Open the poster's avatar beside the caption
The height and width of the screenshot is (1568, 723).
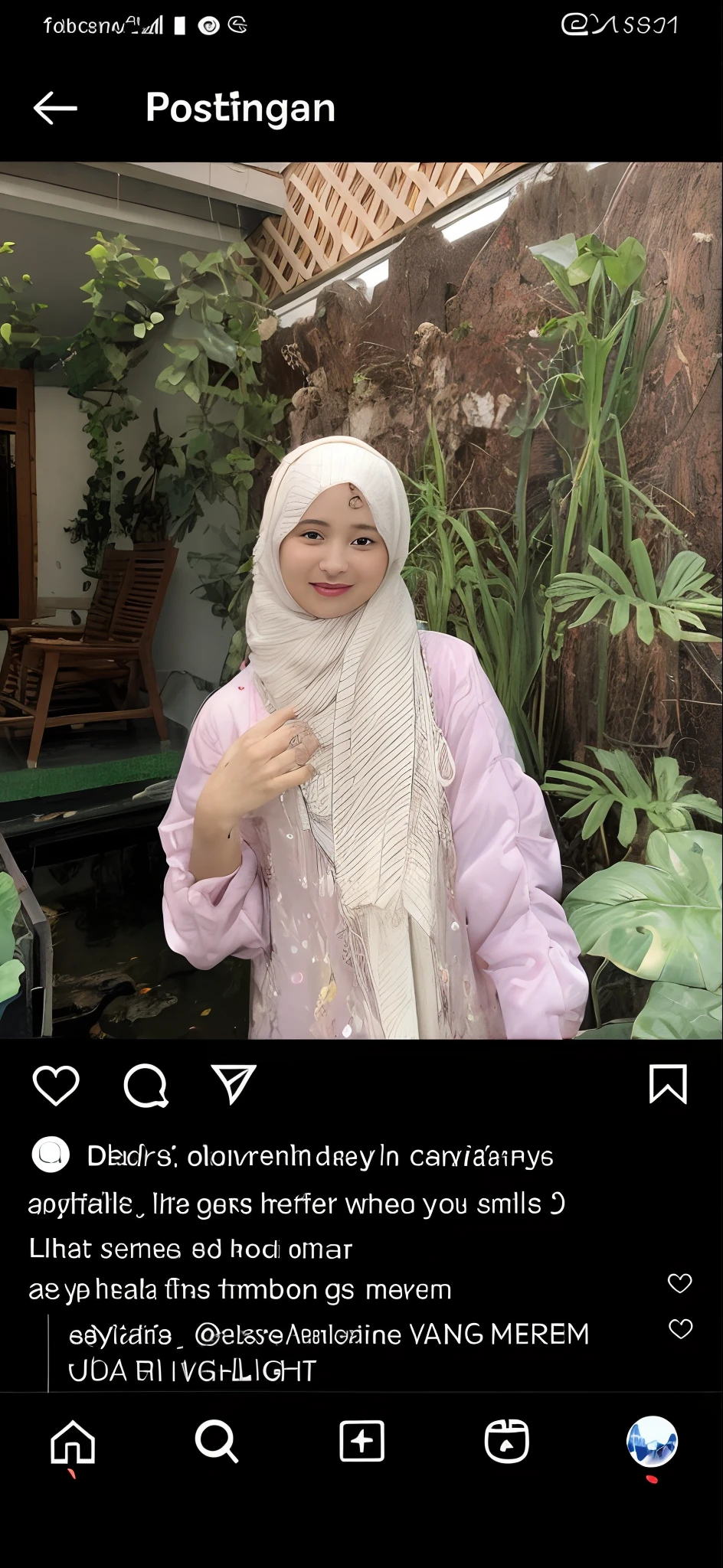click(51, 1155)
